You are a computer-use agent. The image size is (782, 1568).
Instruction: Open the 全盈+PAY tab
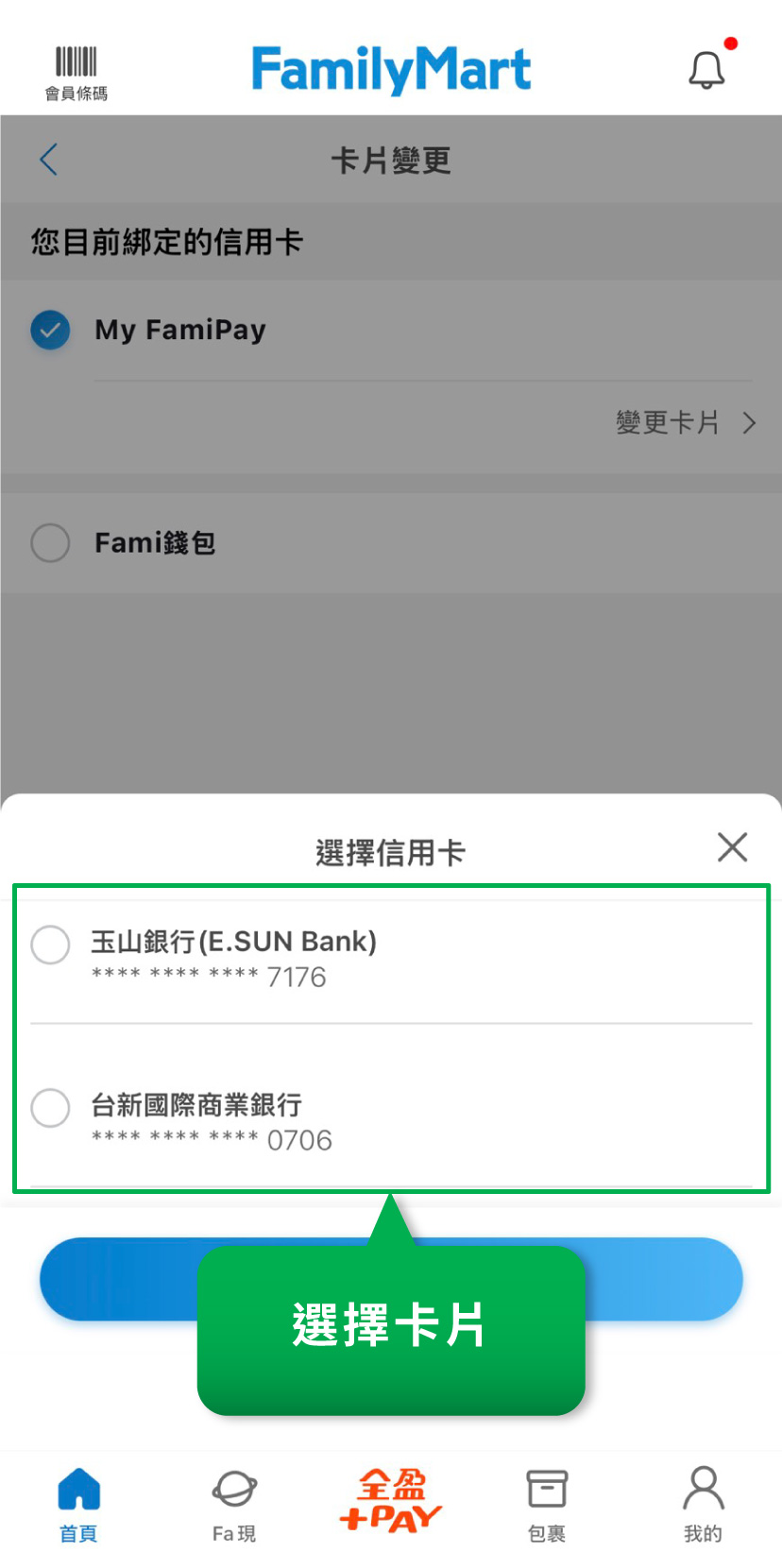(391, 1500)
